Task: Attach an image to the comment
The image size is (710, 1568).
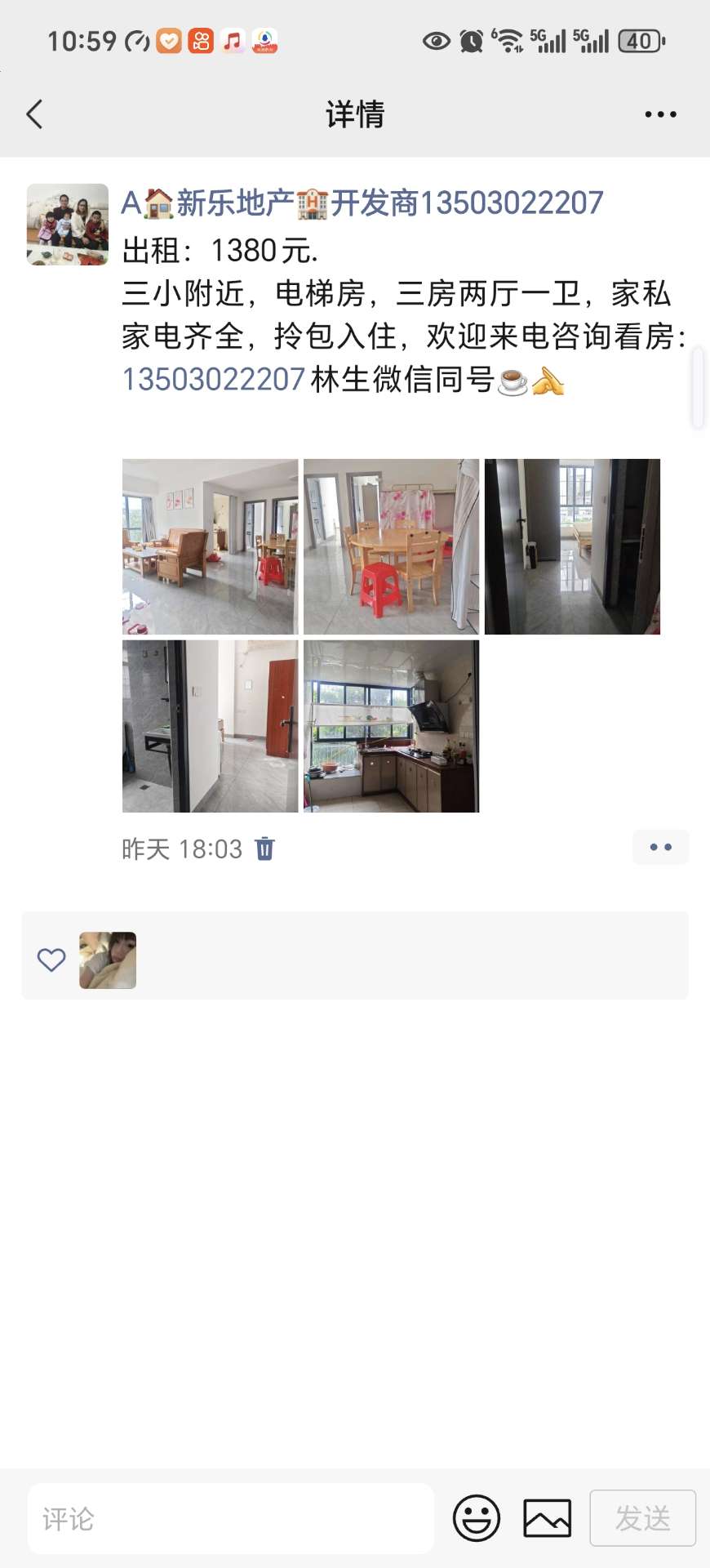Action: click(547, 1519)
